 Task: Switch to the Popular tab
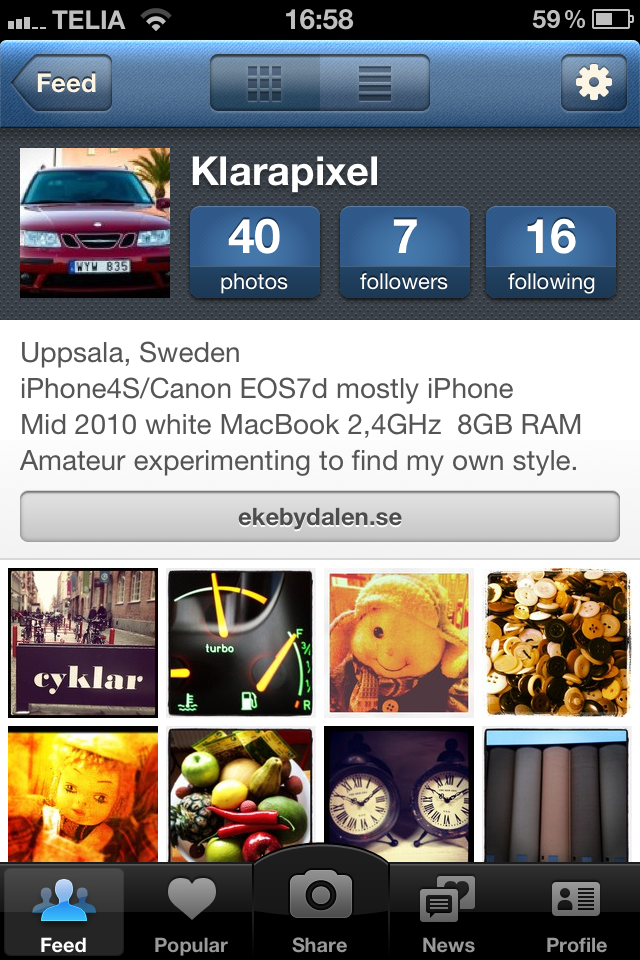(191, 914)
